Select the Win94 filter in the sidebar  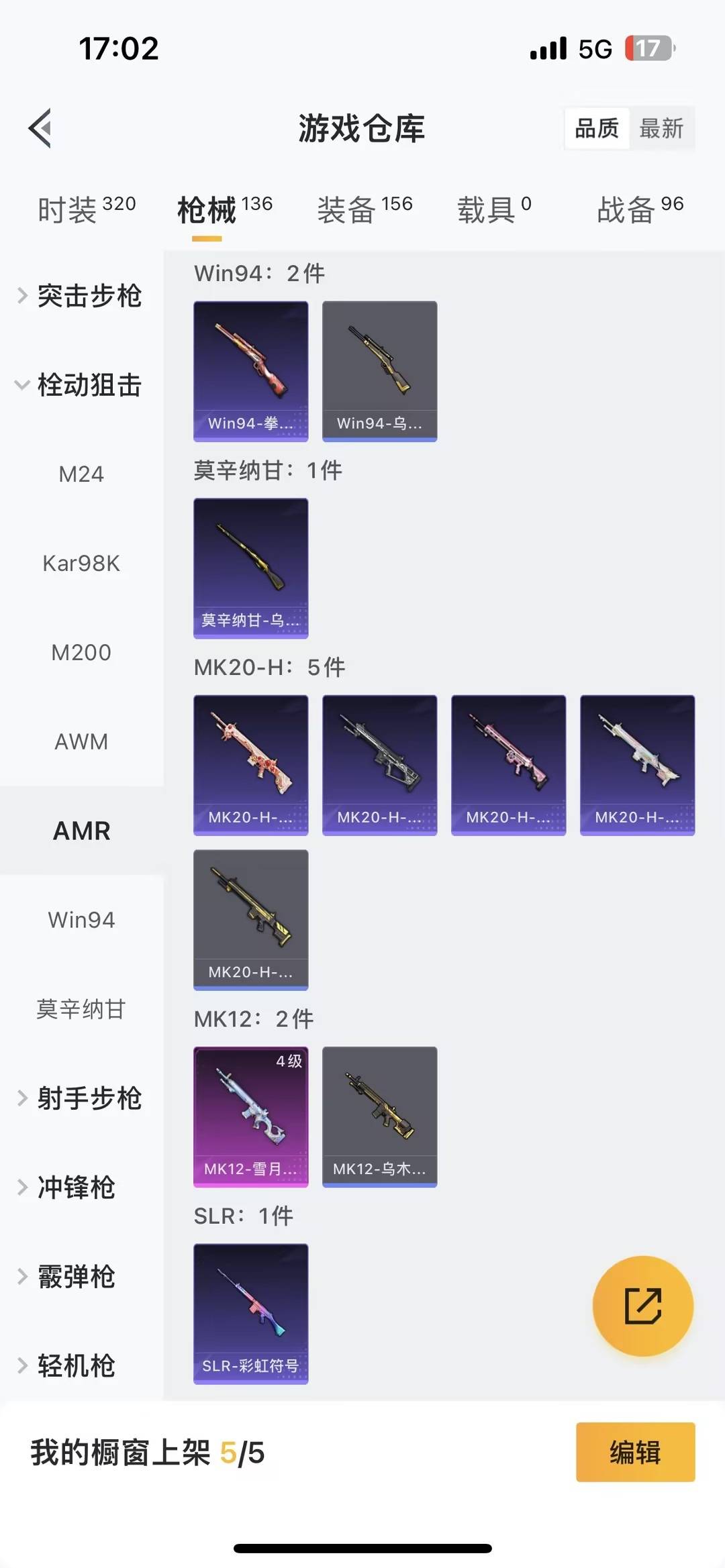click(x=81, y=920)
